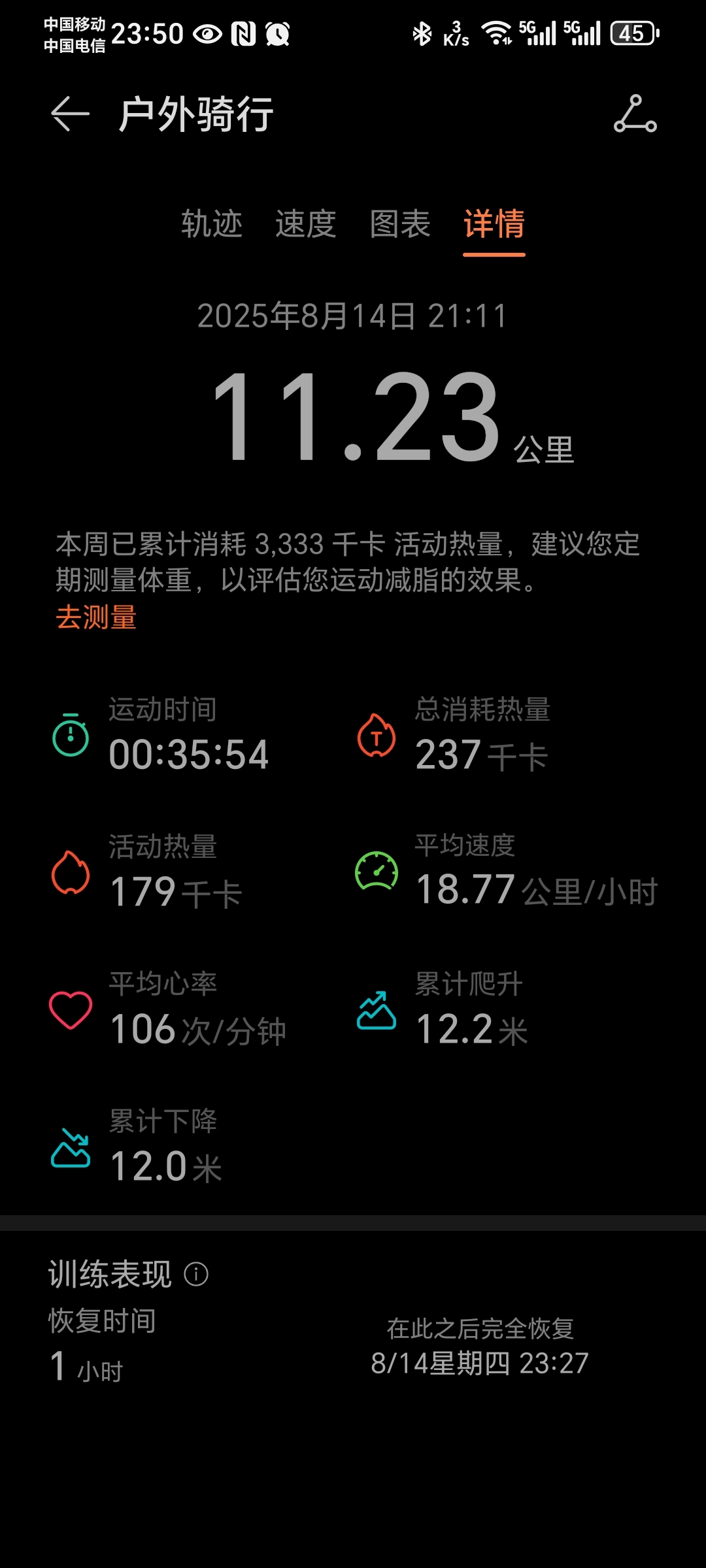Open the route share icon
This screenshot has width=706, height=1568.
[x=635, y=114]
